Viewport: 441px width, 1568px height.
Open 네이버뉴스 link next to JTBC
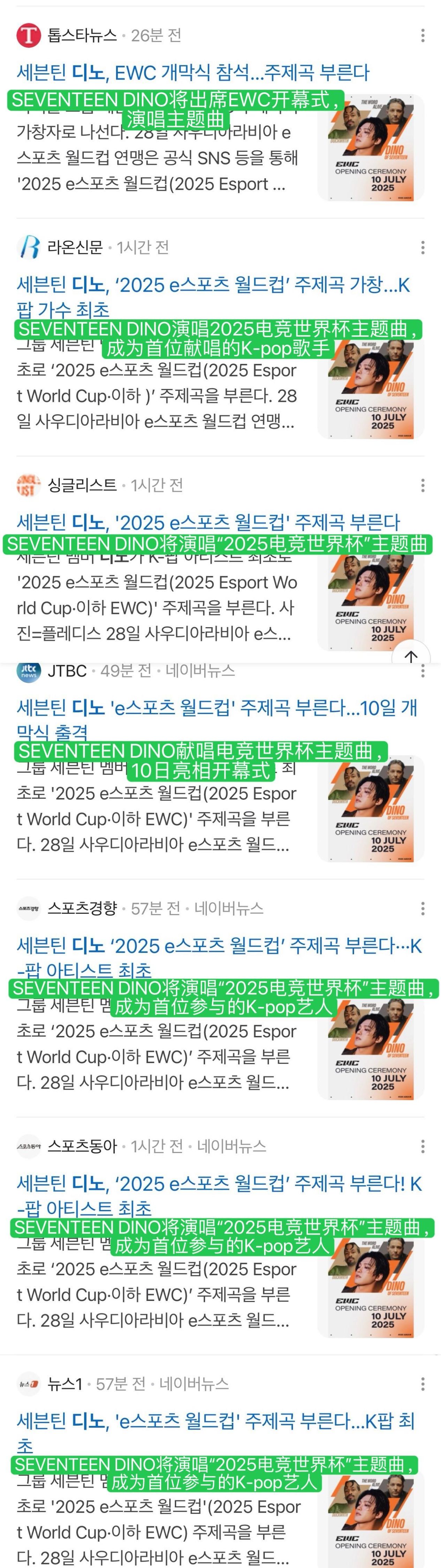pos(200,671)
